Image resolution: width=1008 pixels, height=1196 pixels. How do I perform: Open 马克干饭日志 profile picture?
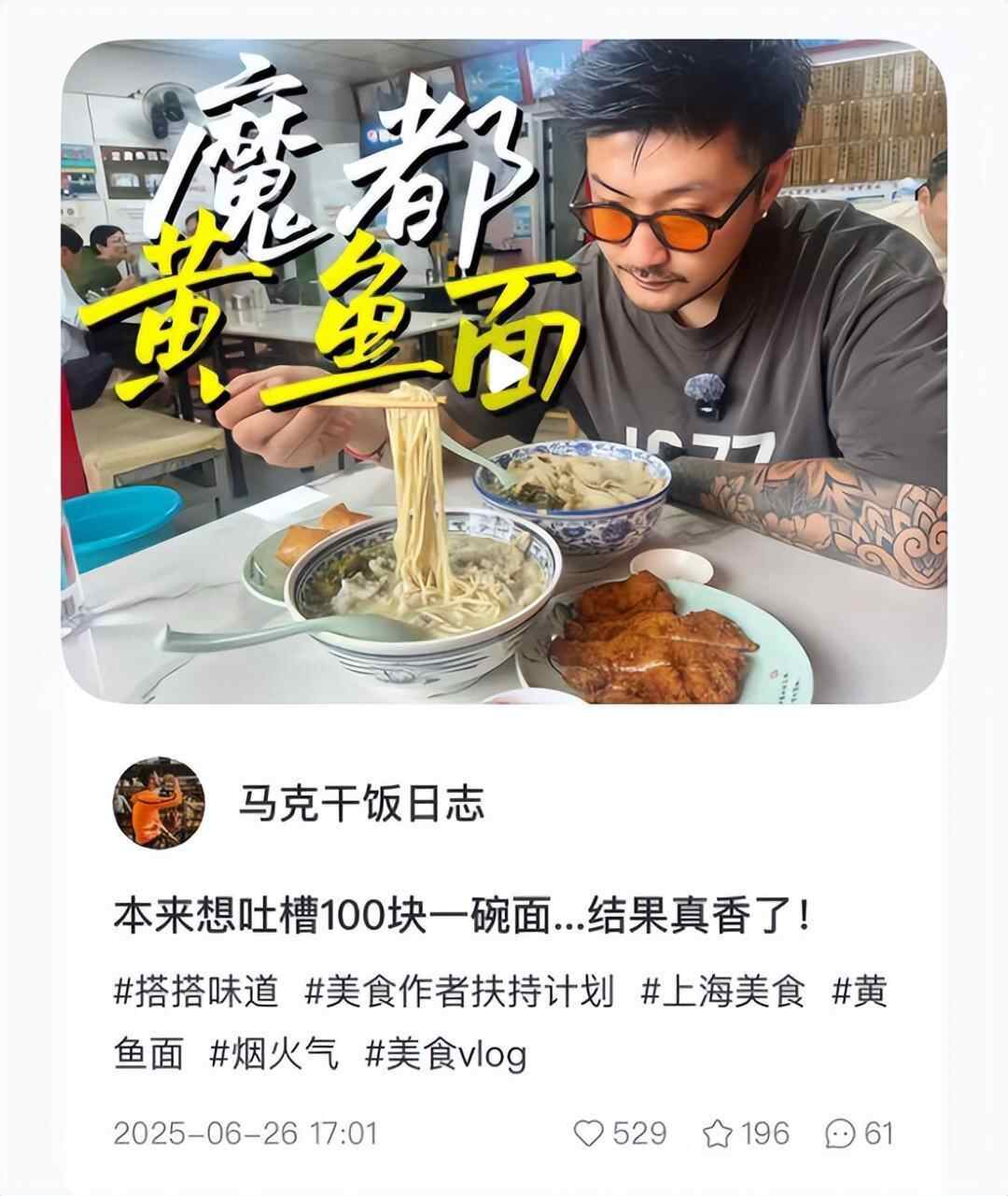(x=158, y=804)
